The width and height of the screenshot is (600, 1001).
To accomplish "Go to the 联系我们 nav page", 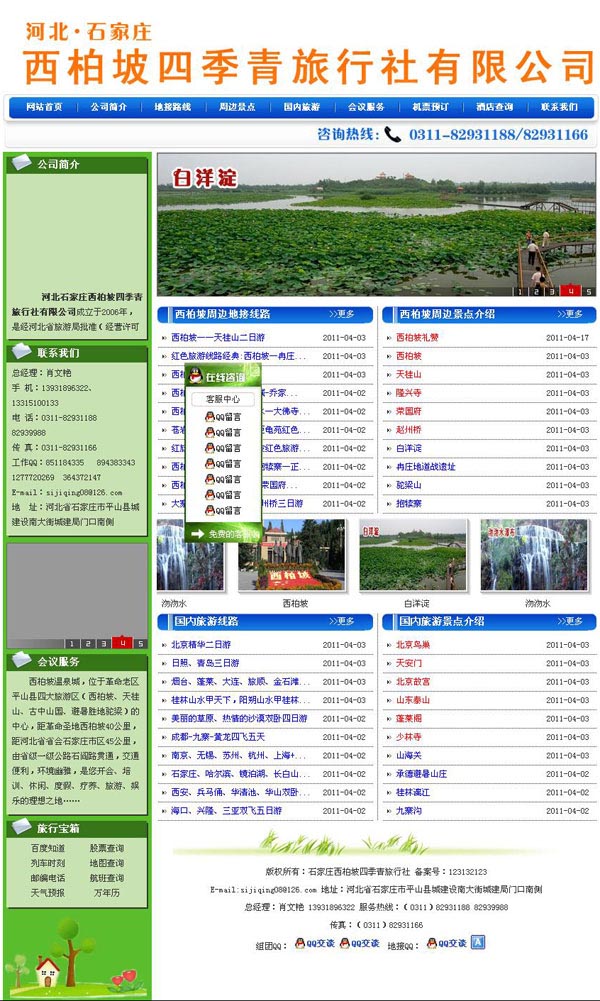I will pos(559,107).
